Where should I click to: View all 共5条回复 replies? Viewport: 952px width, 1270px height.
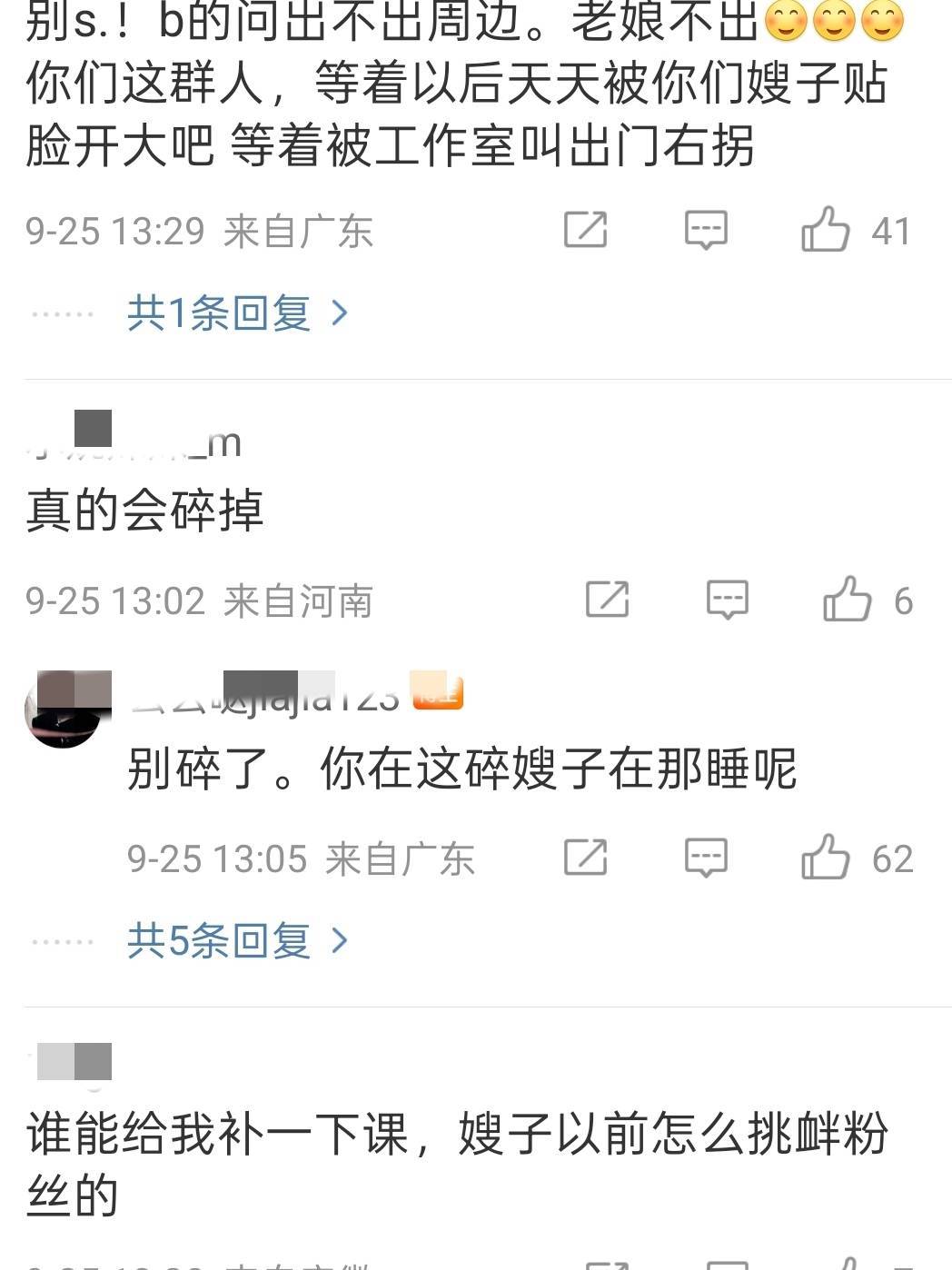[236, 941]
